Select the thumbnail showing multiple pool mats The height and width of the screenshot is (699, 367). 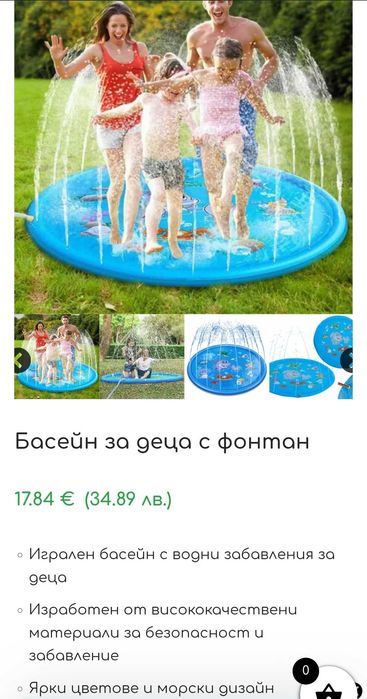[311, 357]
